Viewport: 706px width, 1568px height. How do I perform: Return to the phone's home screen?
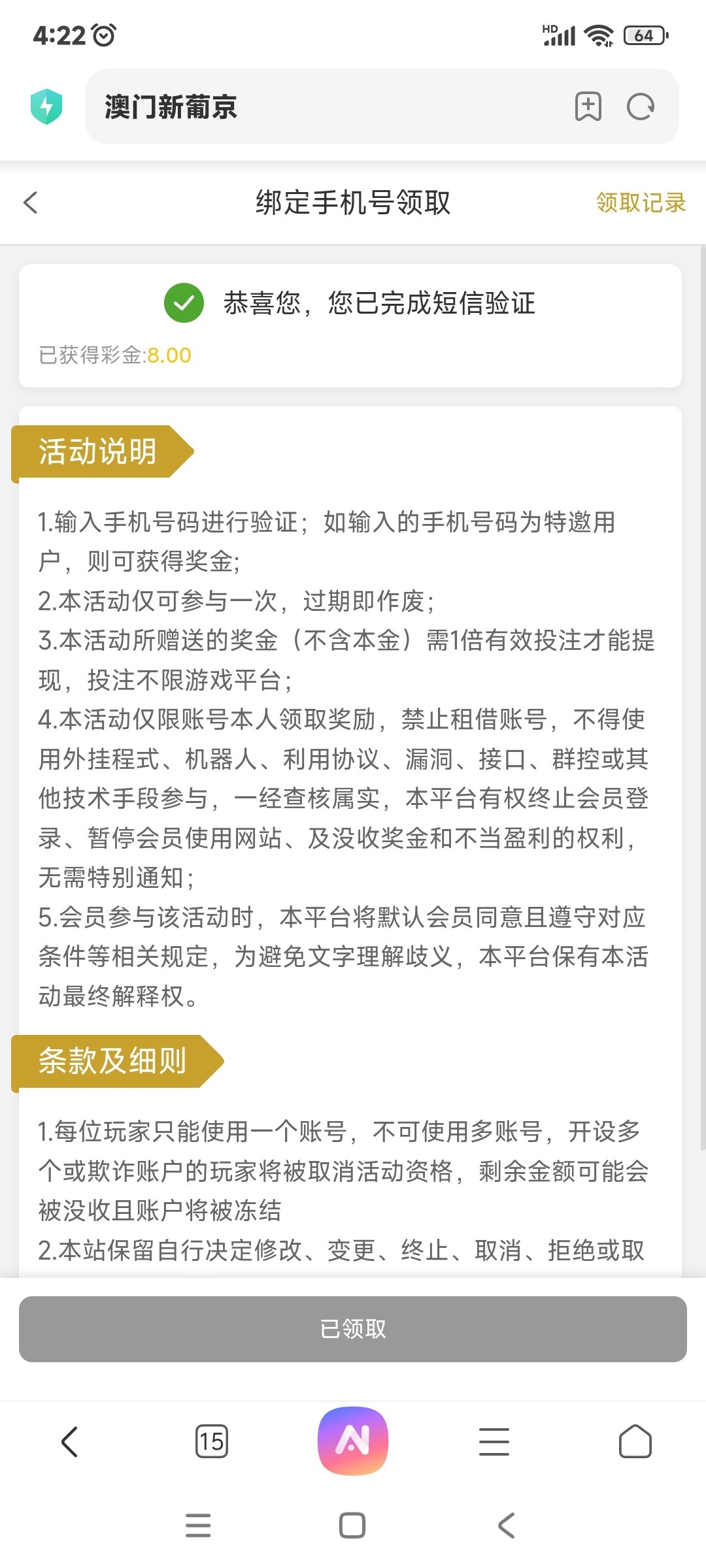[352, 1526]
